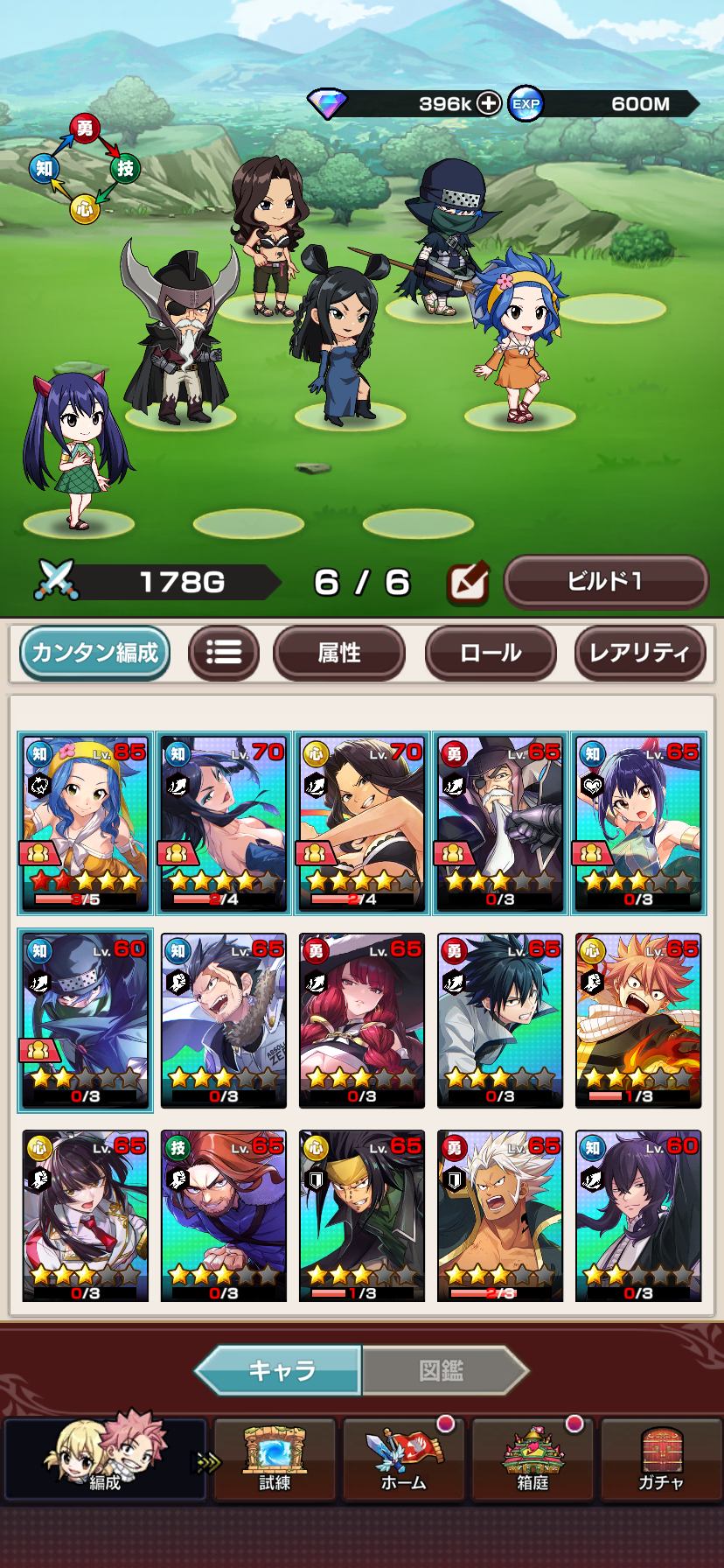Open the 編成 formation menu
The height and width of the screenshot is (1568, 724).
point(105,1459)
